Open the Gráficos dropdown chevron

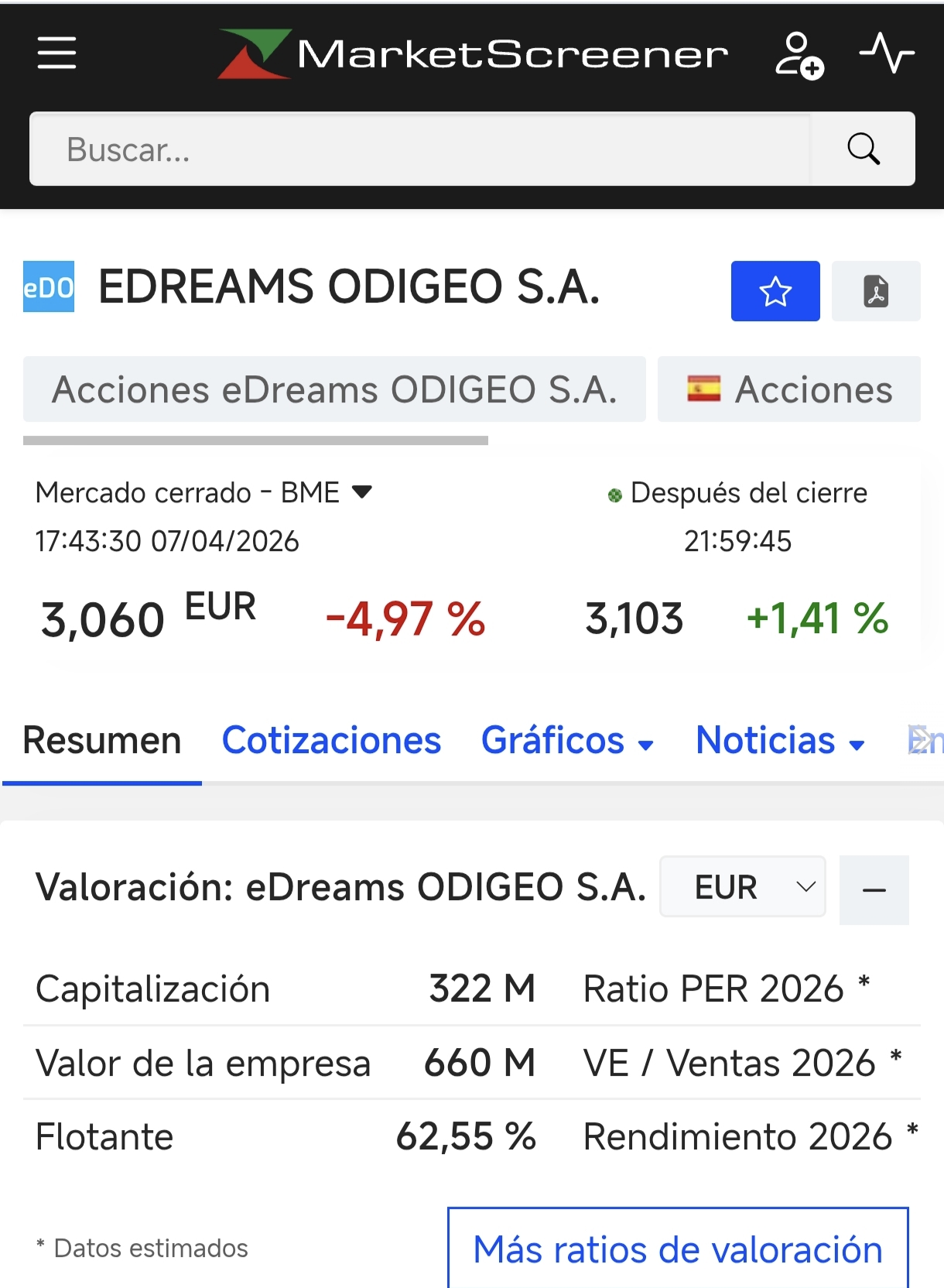[645, 745]
